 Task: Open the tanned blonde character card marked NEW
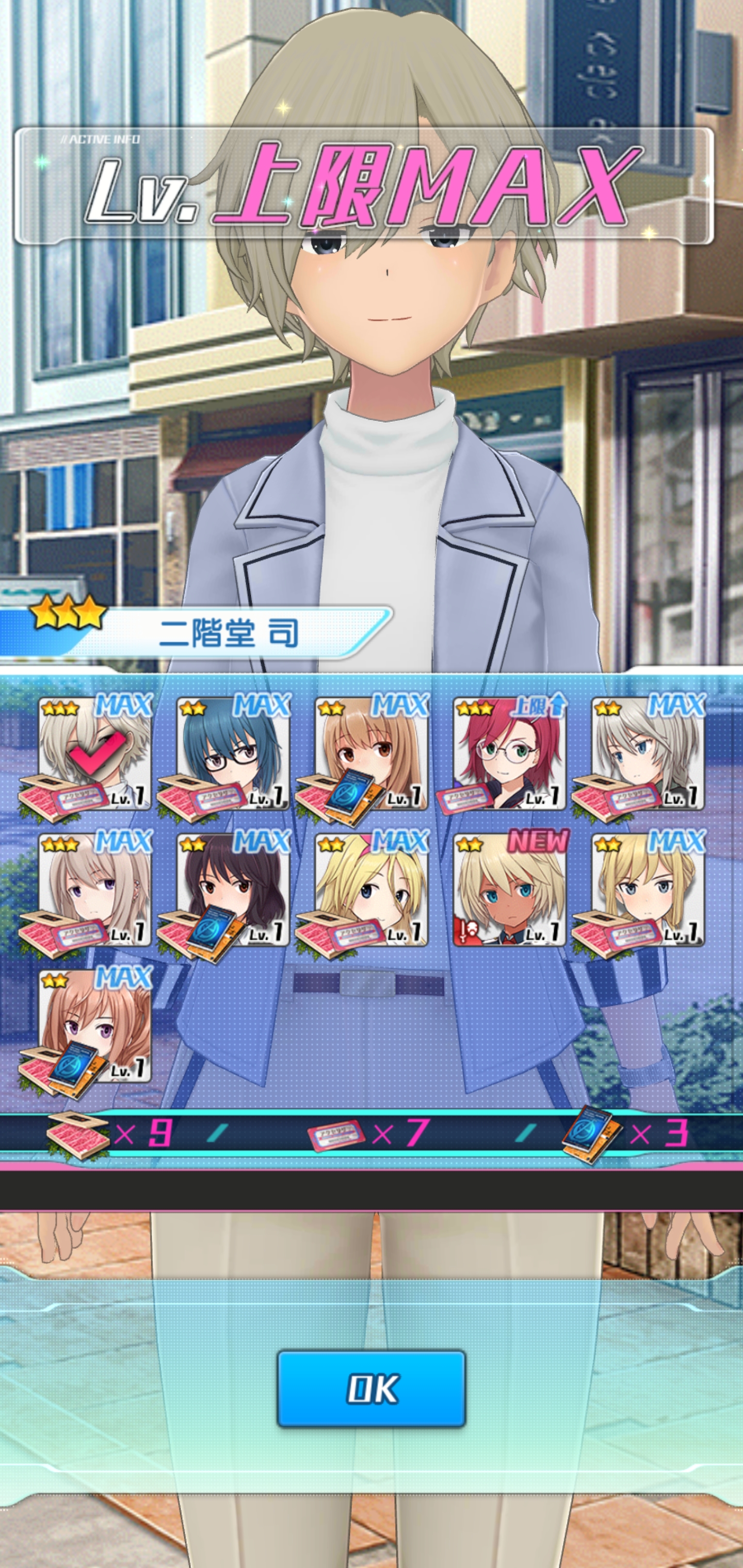point(509,890)
